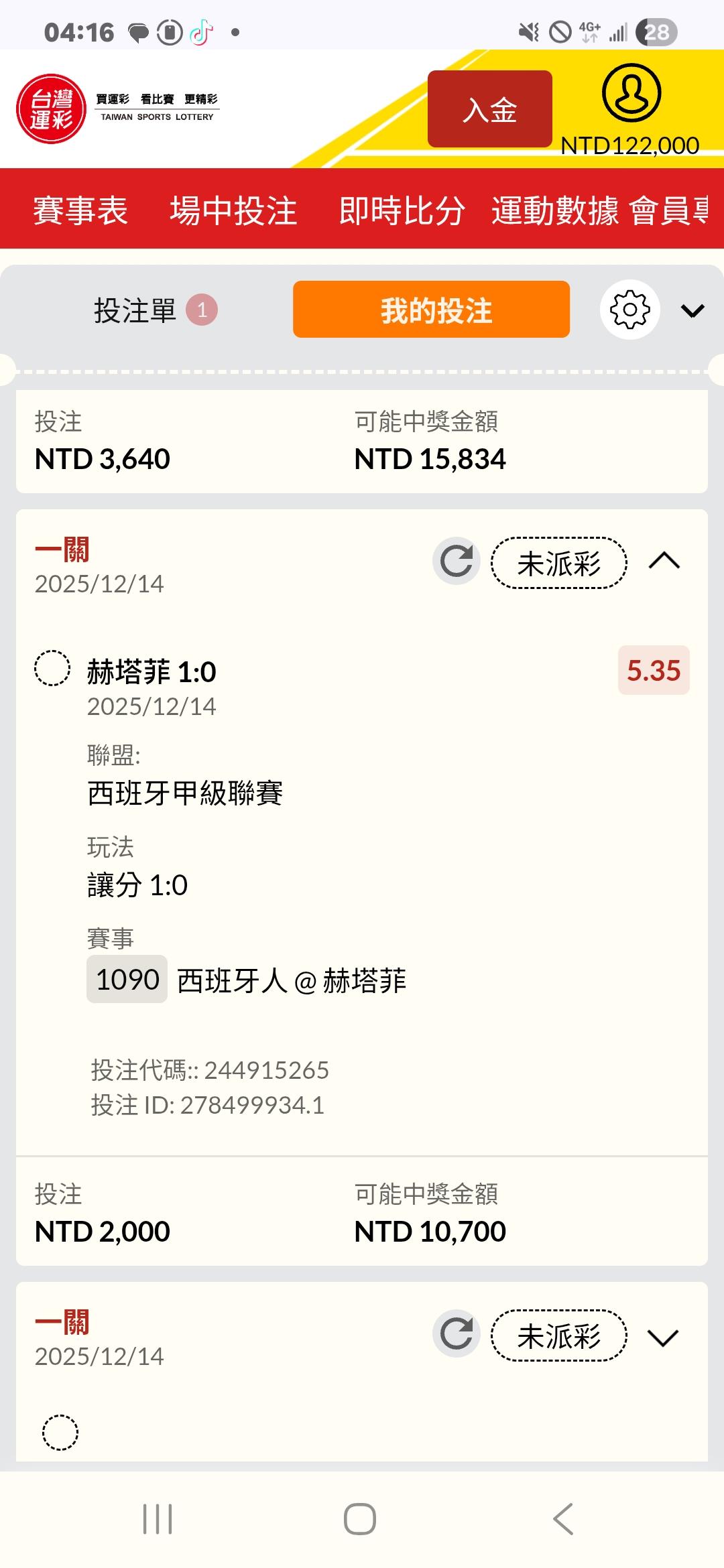Image resolution: width=724 pixels, height=1568 pixels.
Task: Tap the Taiwan Sports Lottery logo
Action: pyautogui.click(x=52, y=109)
